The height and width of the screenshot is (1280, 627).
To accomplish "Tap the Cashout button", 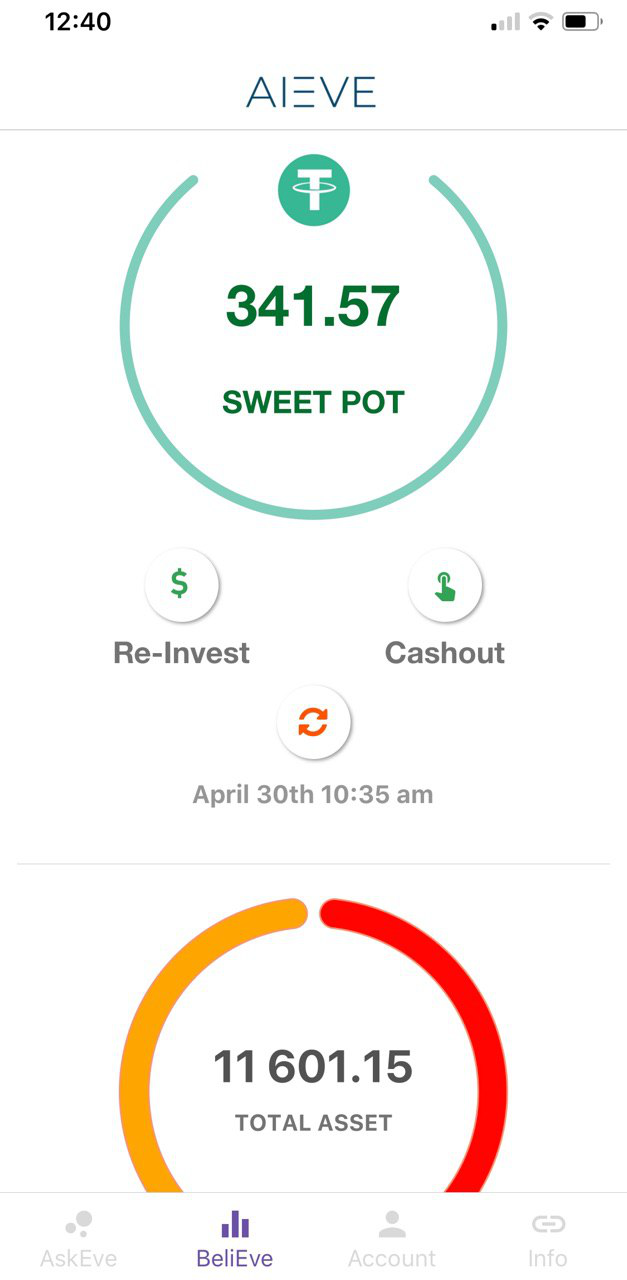I will [x=445, y=586].
